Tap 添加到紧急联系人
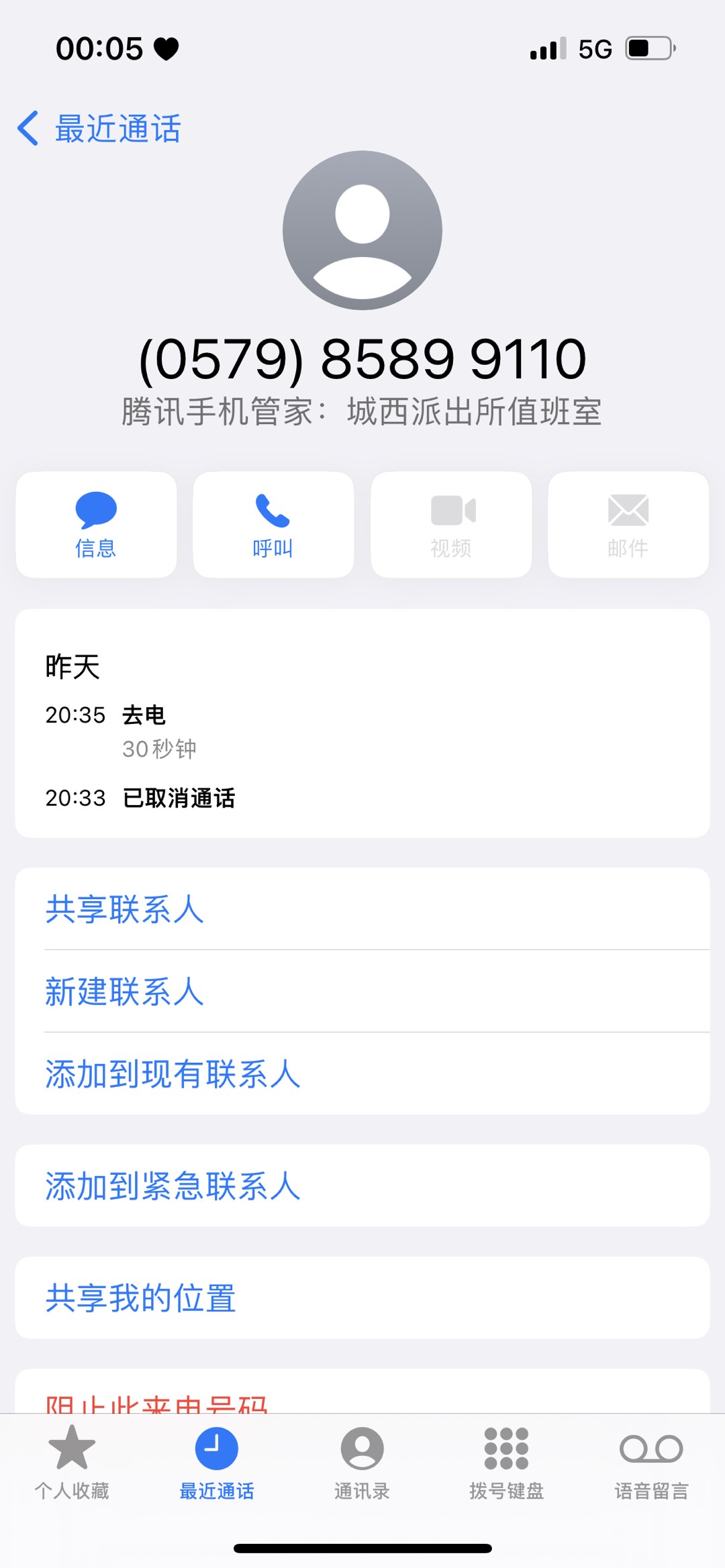The width and height of the screenshot is (725, 1568). point(173,1186)
